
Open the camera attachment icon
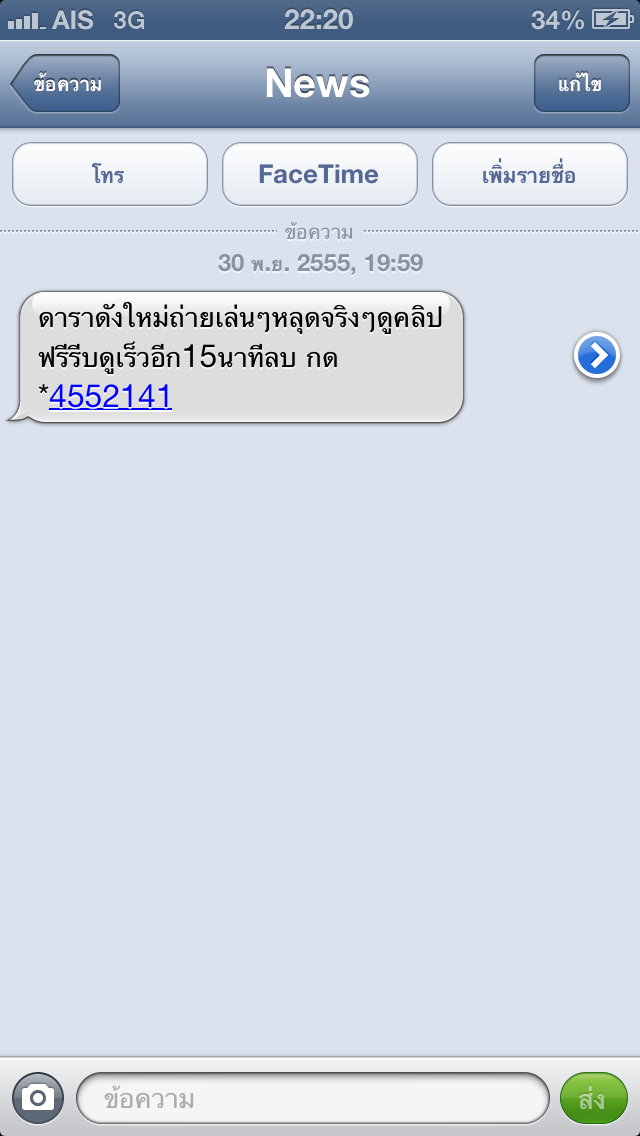(x=37, y=1098)
